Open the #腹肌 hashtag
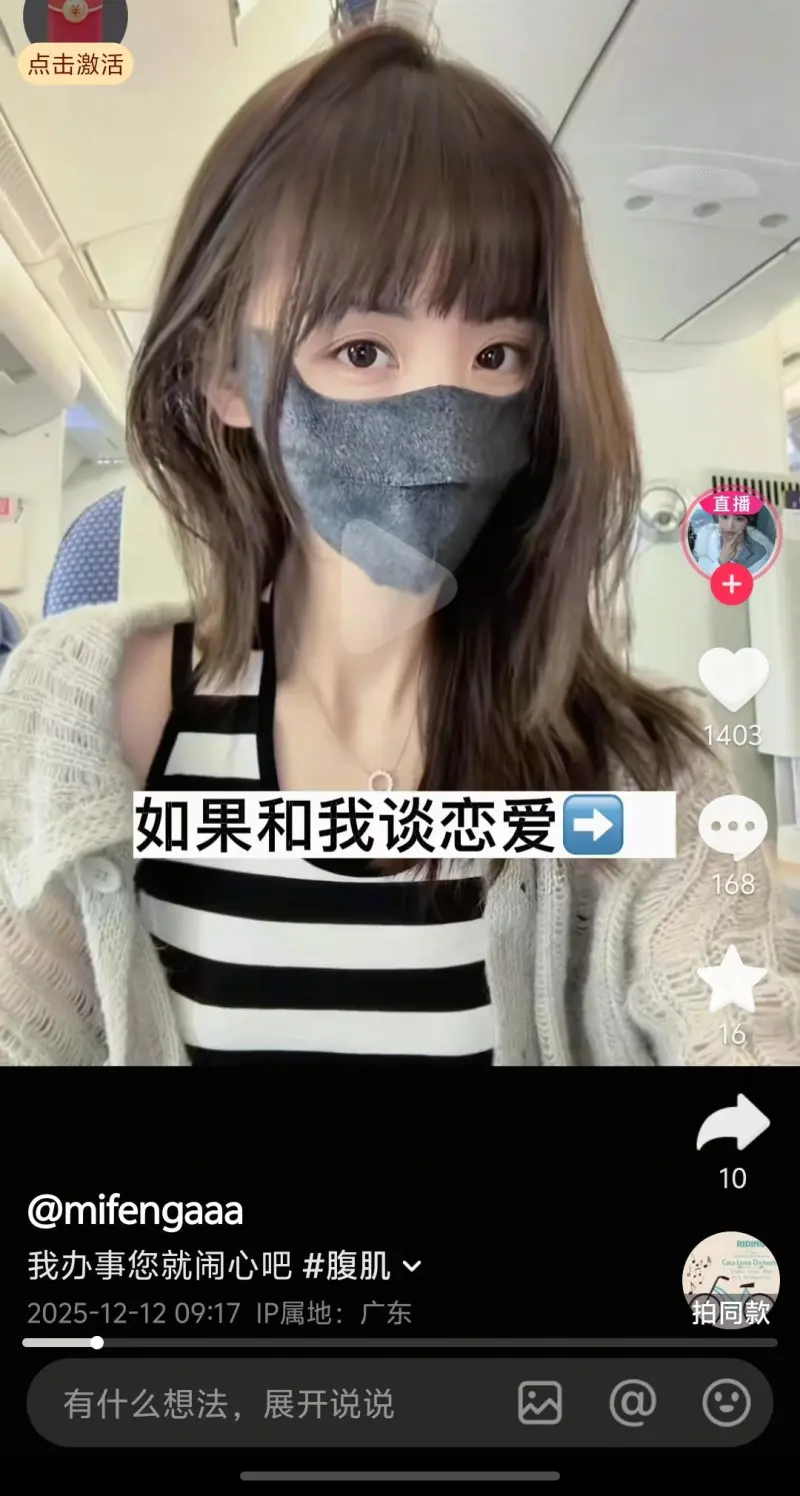Image resolution: width=800 pixels, height=1496 pixels. [346, 1266]
